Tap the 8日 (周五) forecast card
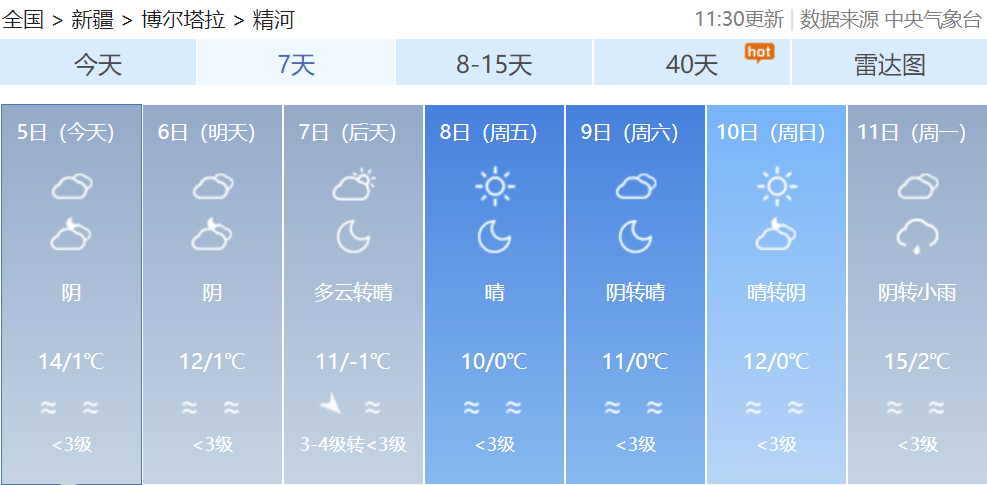The height and width of the screenshot is (485, 987). click(x=494, y=294)
